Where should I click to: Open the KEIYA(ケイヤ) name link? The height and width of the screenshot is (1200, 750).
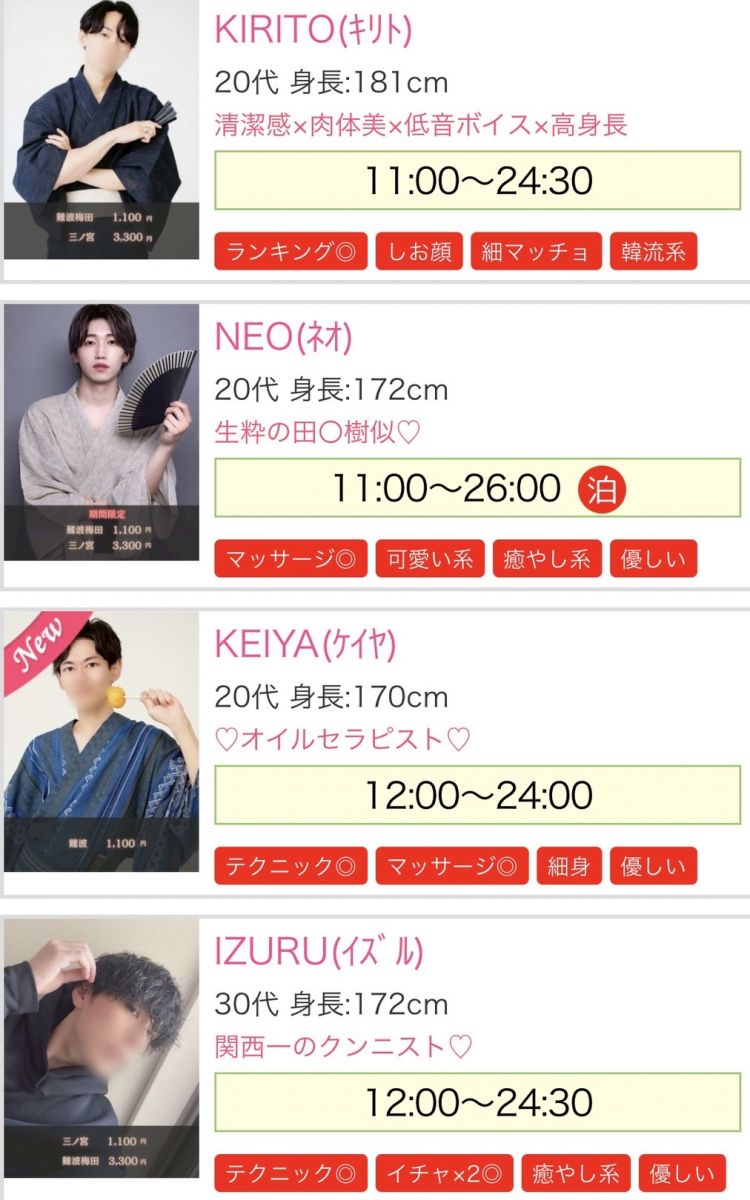click(x=305, y=646)
